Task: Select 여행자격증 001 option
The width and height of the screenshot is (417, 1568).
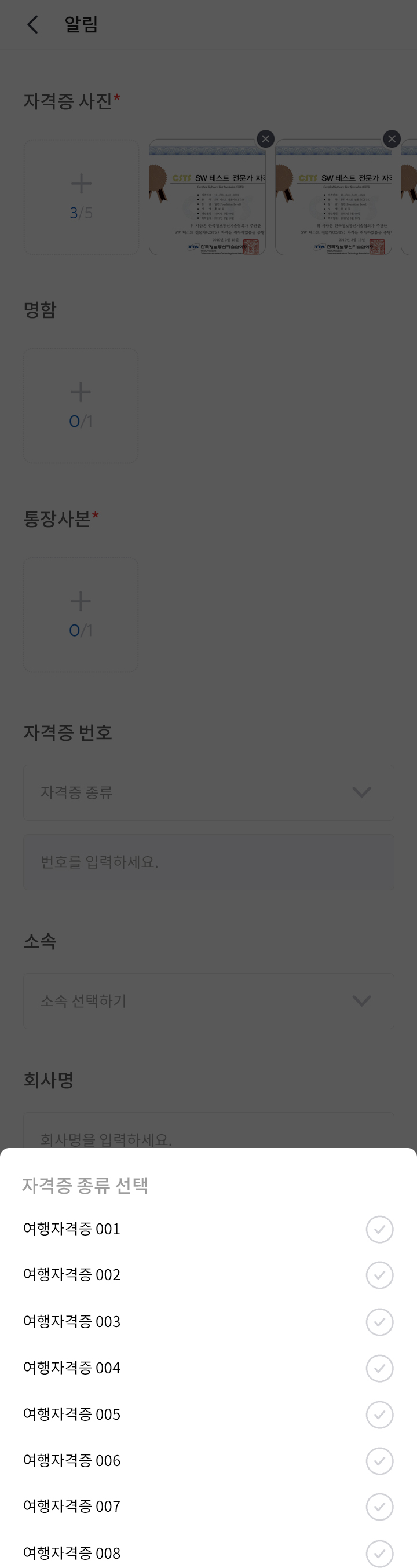Action: [207, 1229]
